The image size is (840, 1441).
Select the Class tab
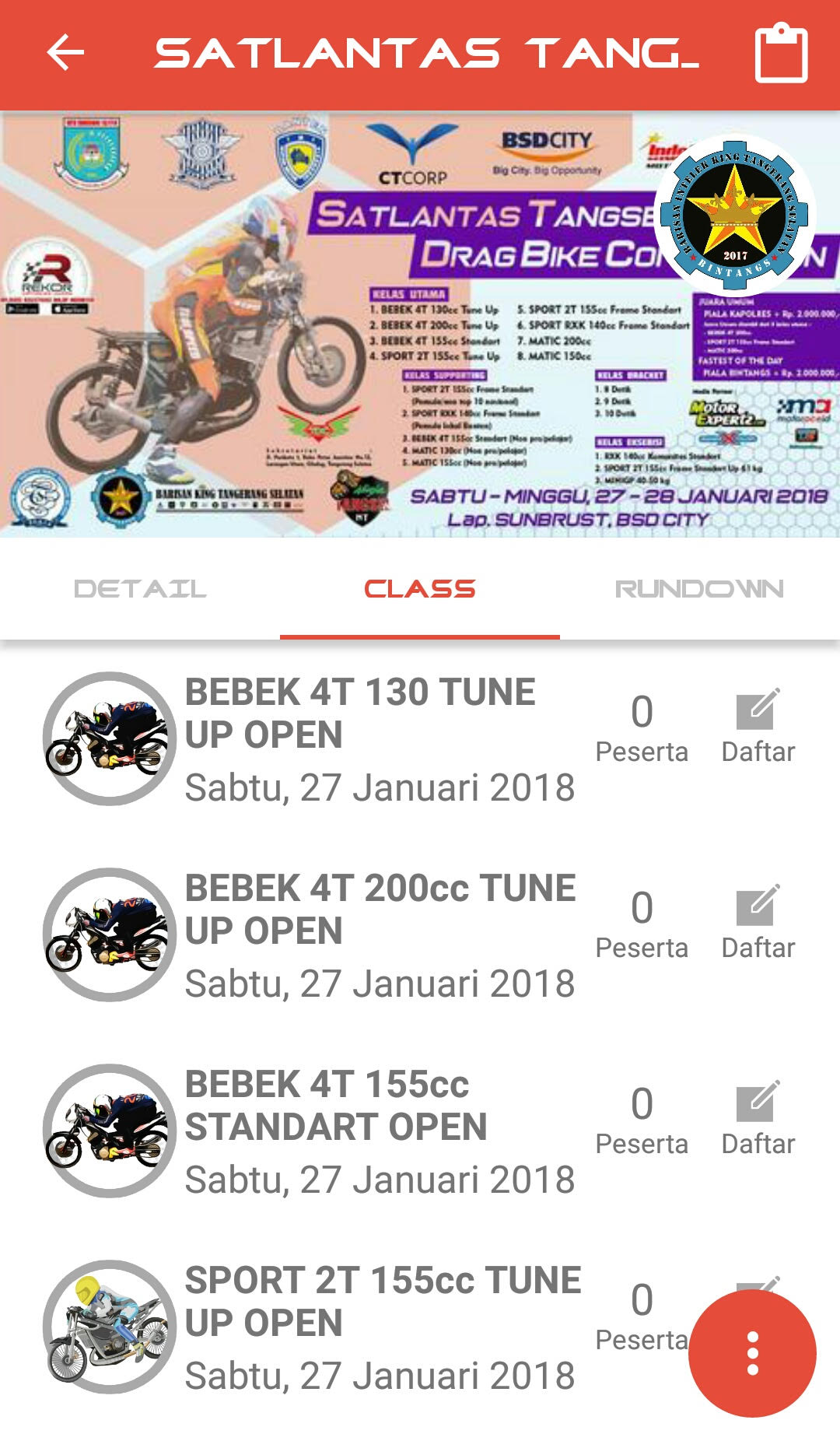click(x=420, y=589)
